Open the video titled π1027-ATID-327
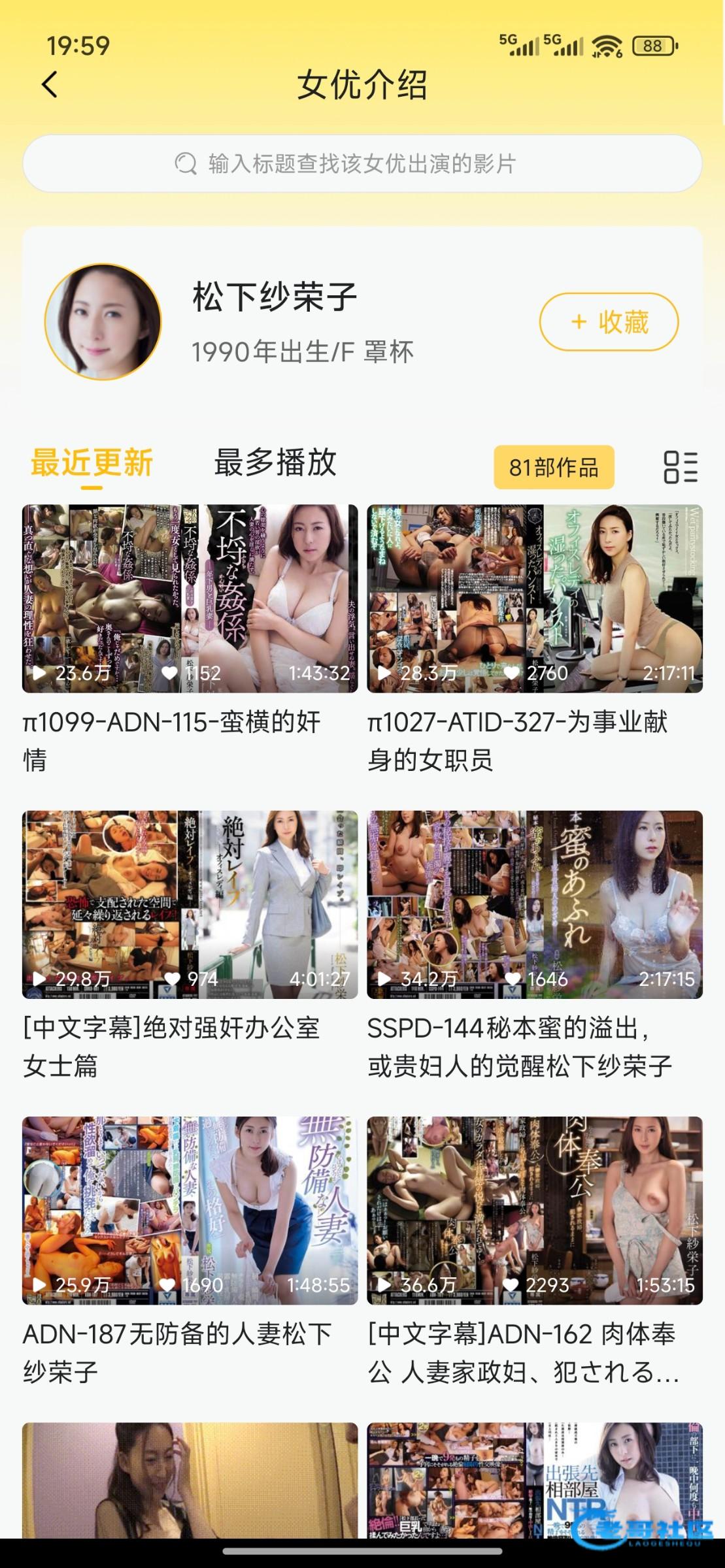This screenshot has height=1568, width=725. point(534,598)
